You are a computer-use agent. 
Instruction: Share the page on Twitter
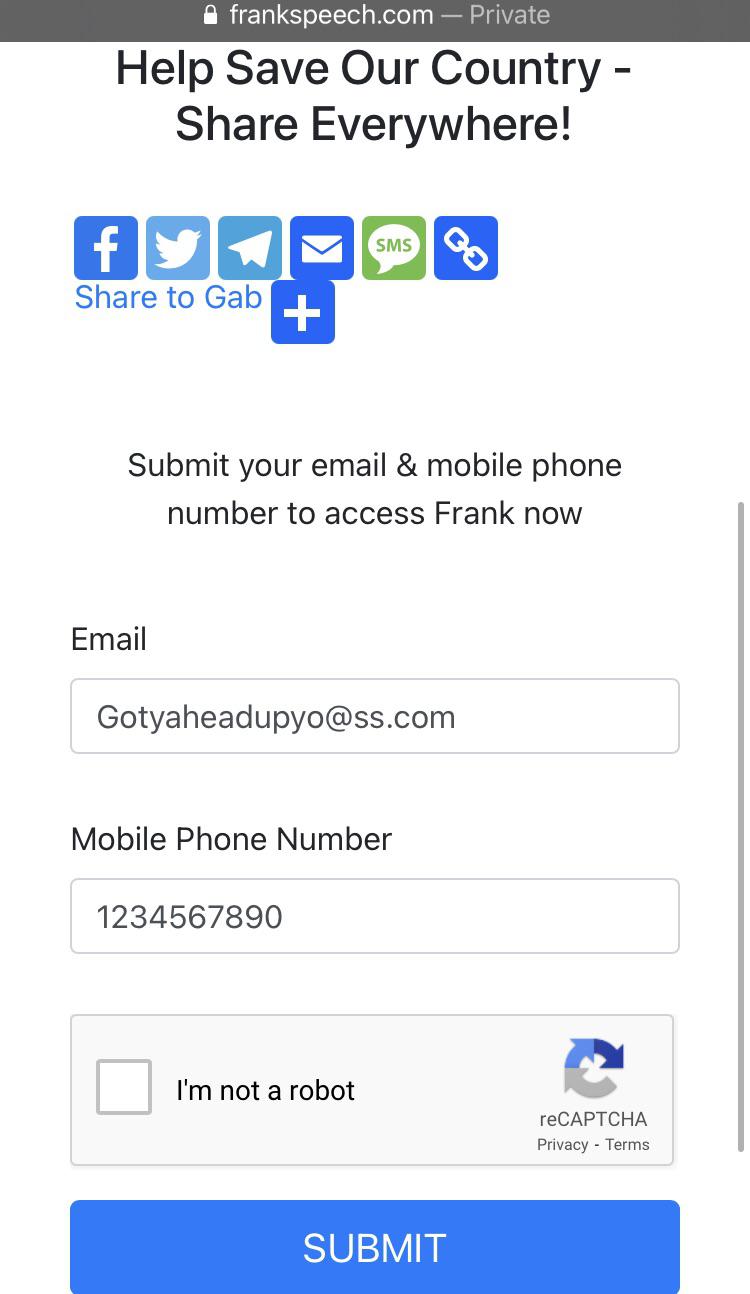coord(178,248)
